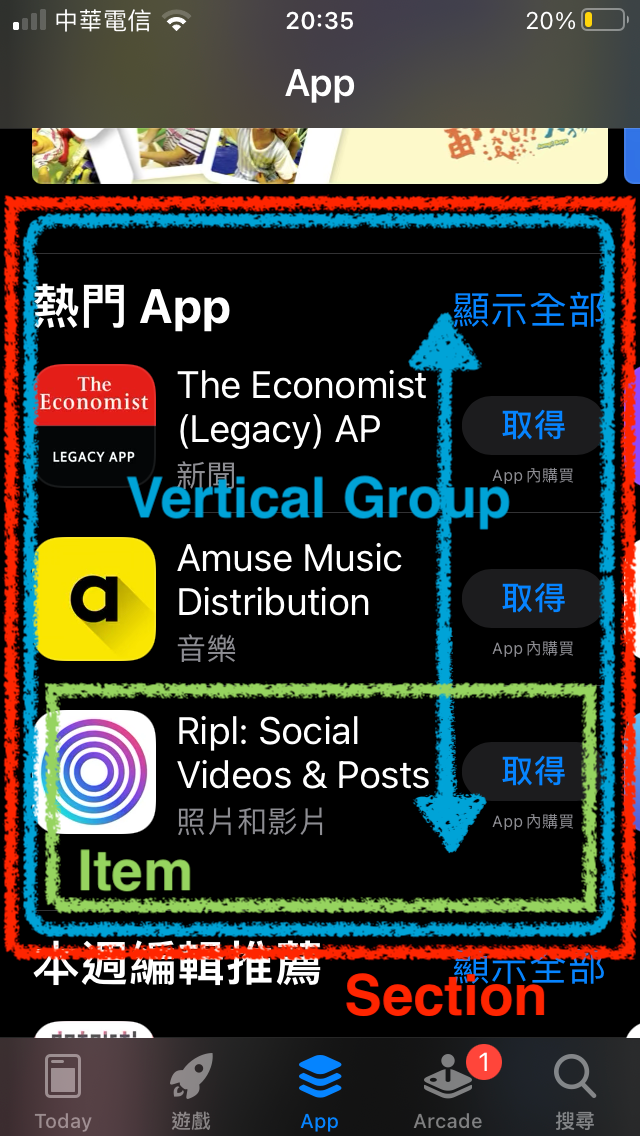Go to the 遊戲 tab

[x=191, y=1091]
